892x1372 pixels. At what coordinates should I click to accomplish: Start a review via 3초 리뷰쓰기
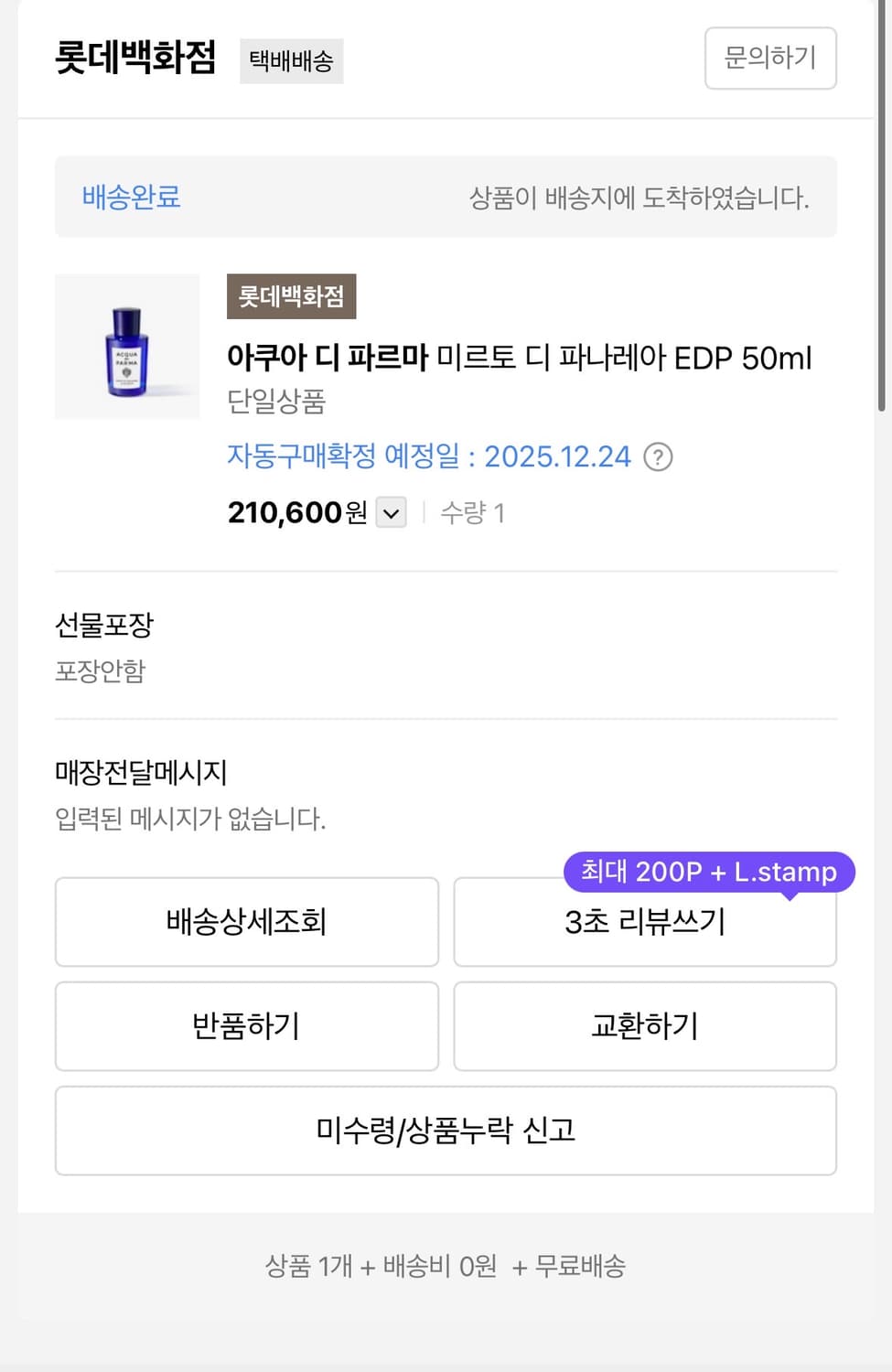coord(645,921)
